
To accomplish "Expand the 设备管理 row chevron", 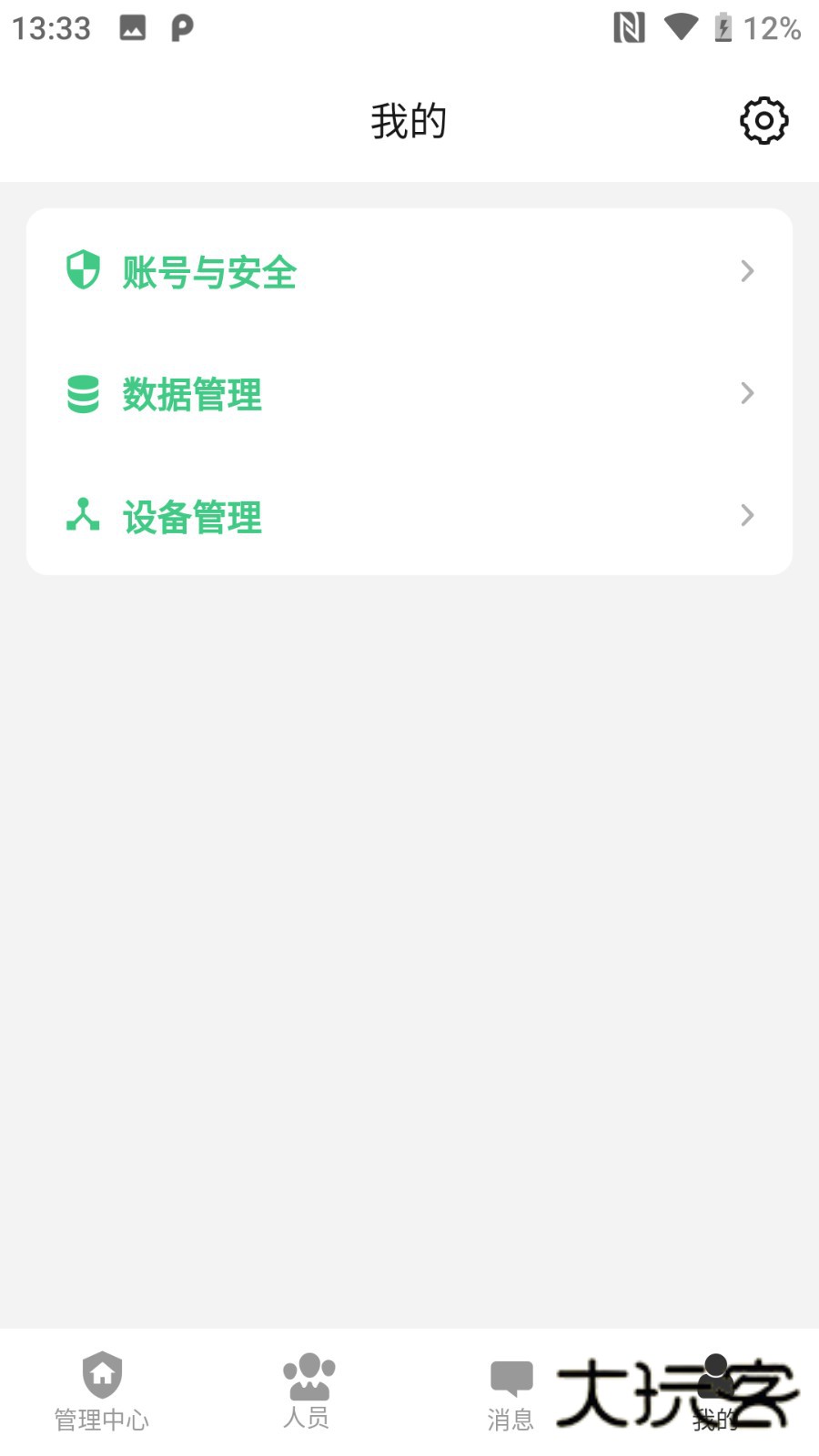I will coord(747,515).
